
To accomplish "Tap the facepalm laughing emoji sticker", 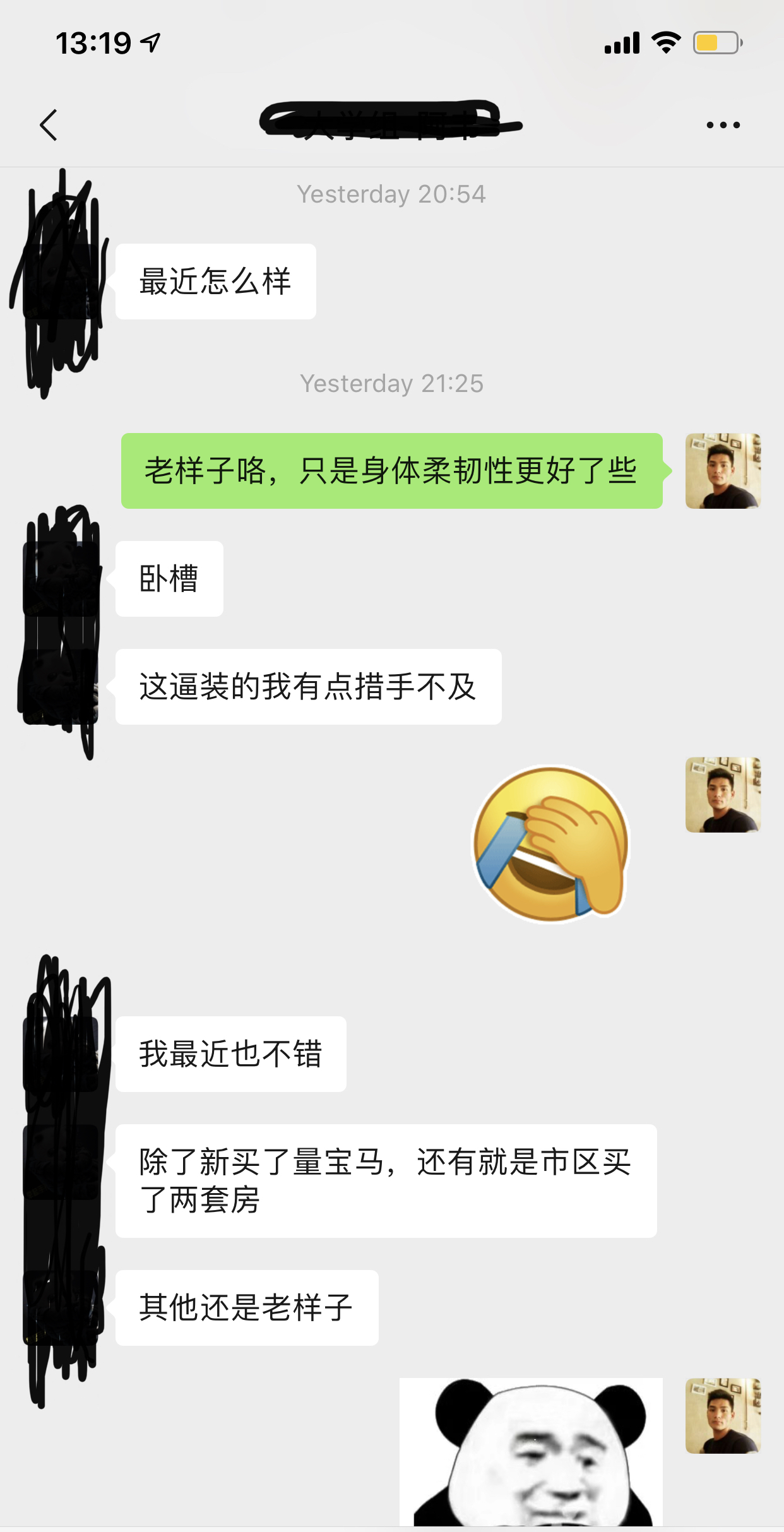I will (551, 845).
